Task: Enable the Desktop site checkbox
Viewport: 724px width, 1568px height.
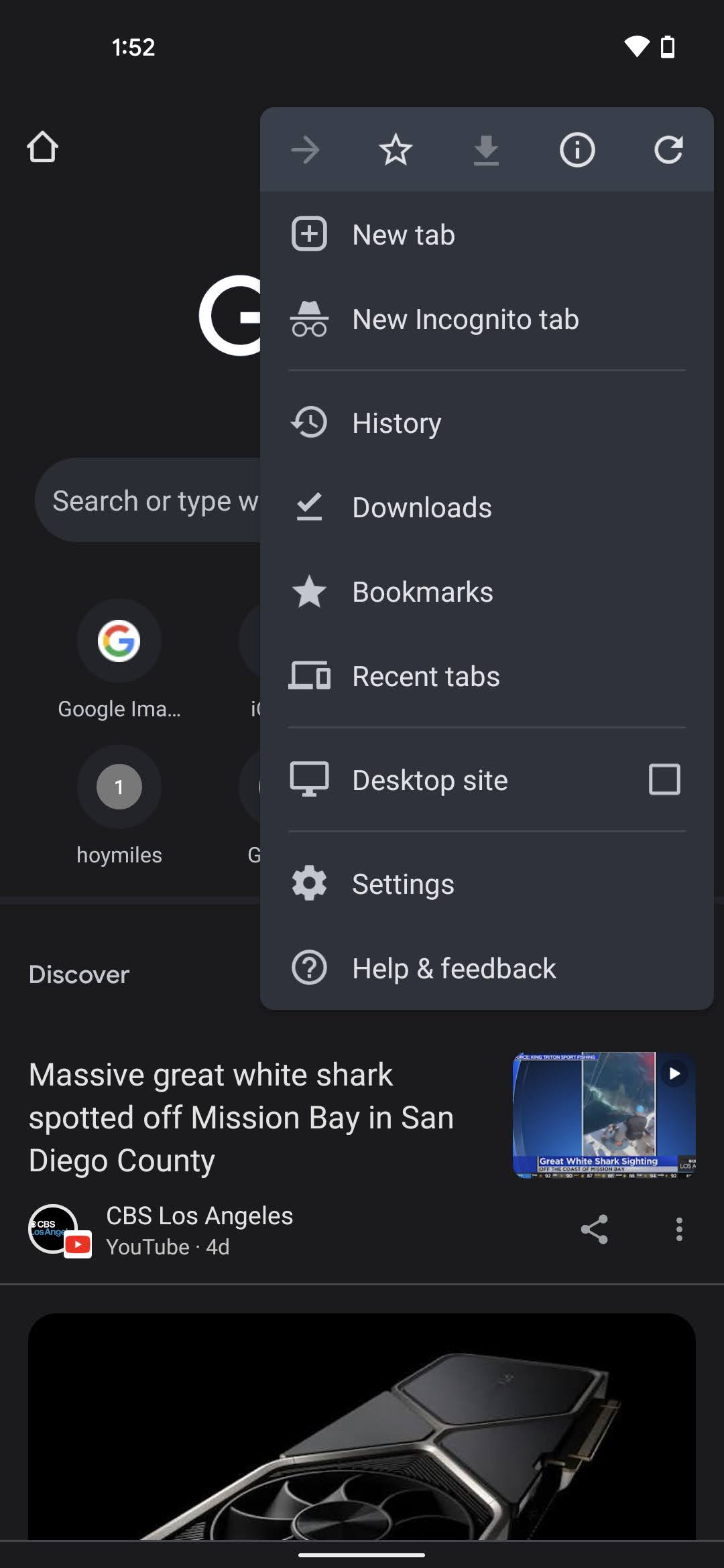Action: coord(664,780)
